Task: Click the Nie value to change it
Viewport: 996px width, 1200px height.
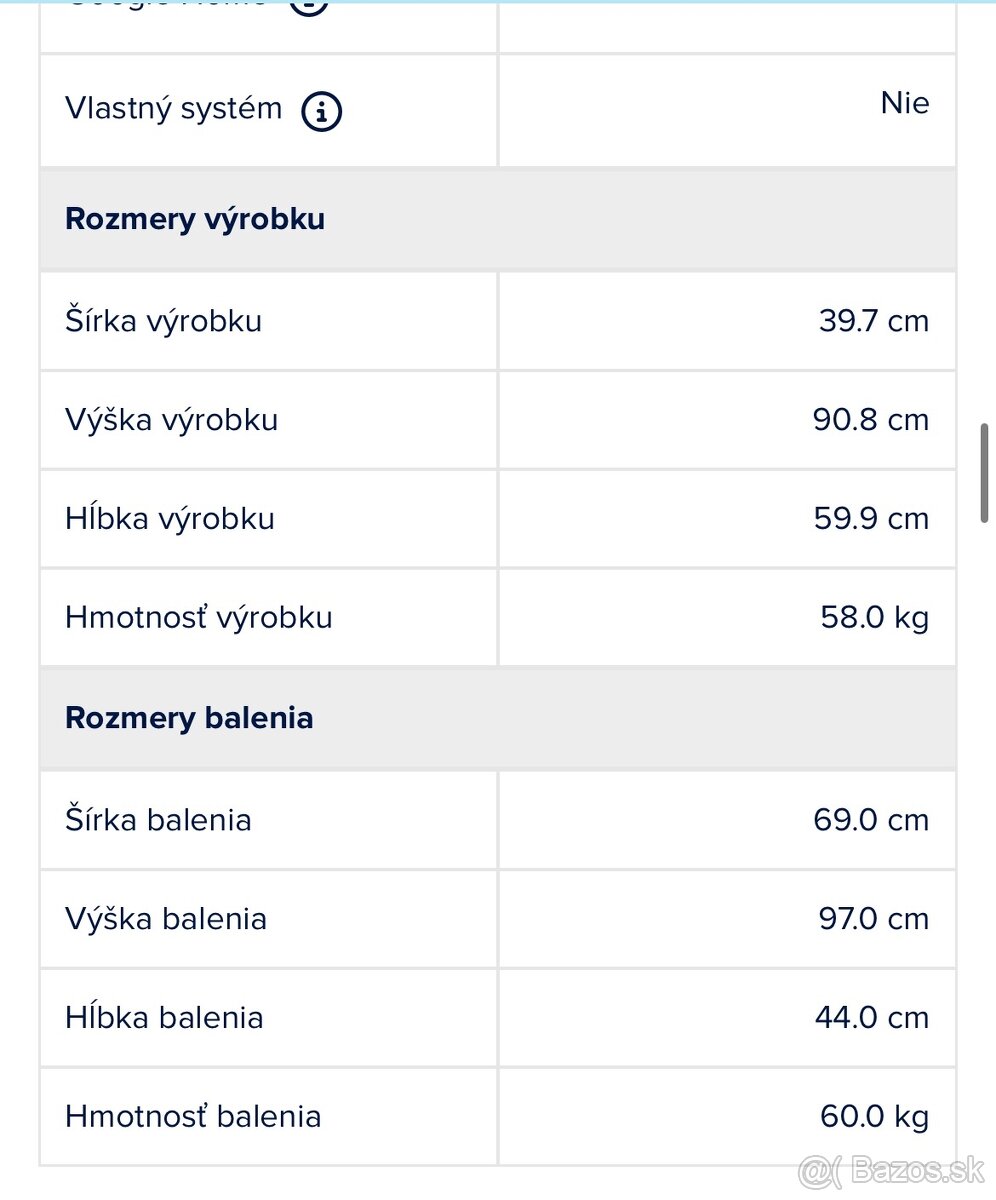Action: click(905, 103)
